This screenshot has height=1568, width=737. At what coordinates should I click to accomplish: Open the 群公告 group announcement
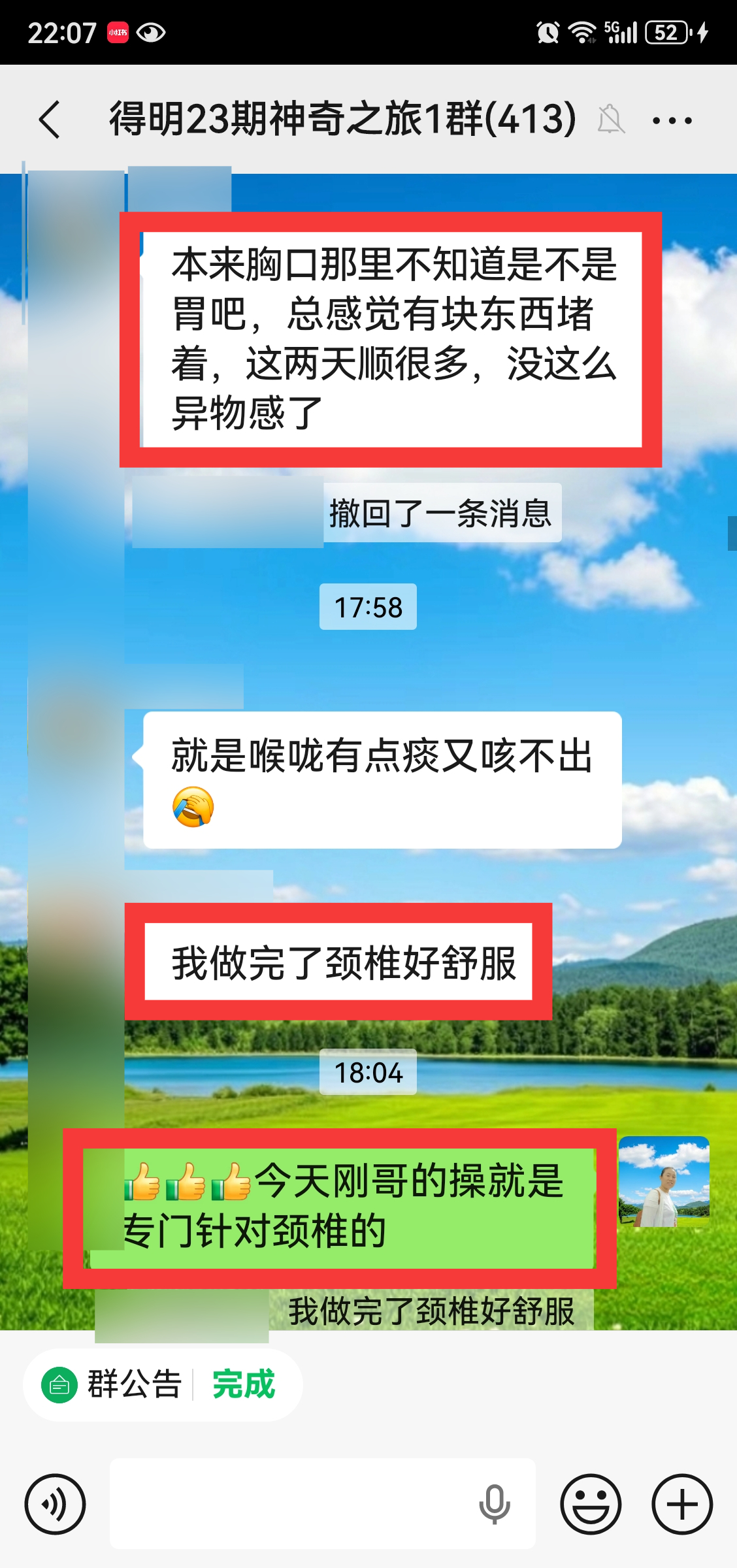134,1384
